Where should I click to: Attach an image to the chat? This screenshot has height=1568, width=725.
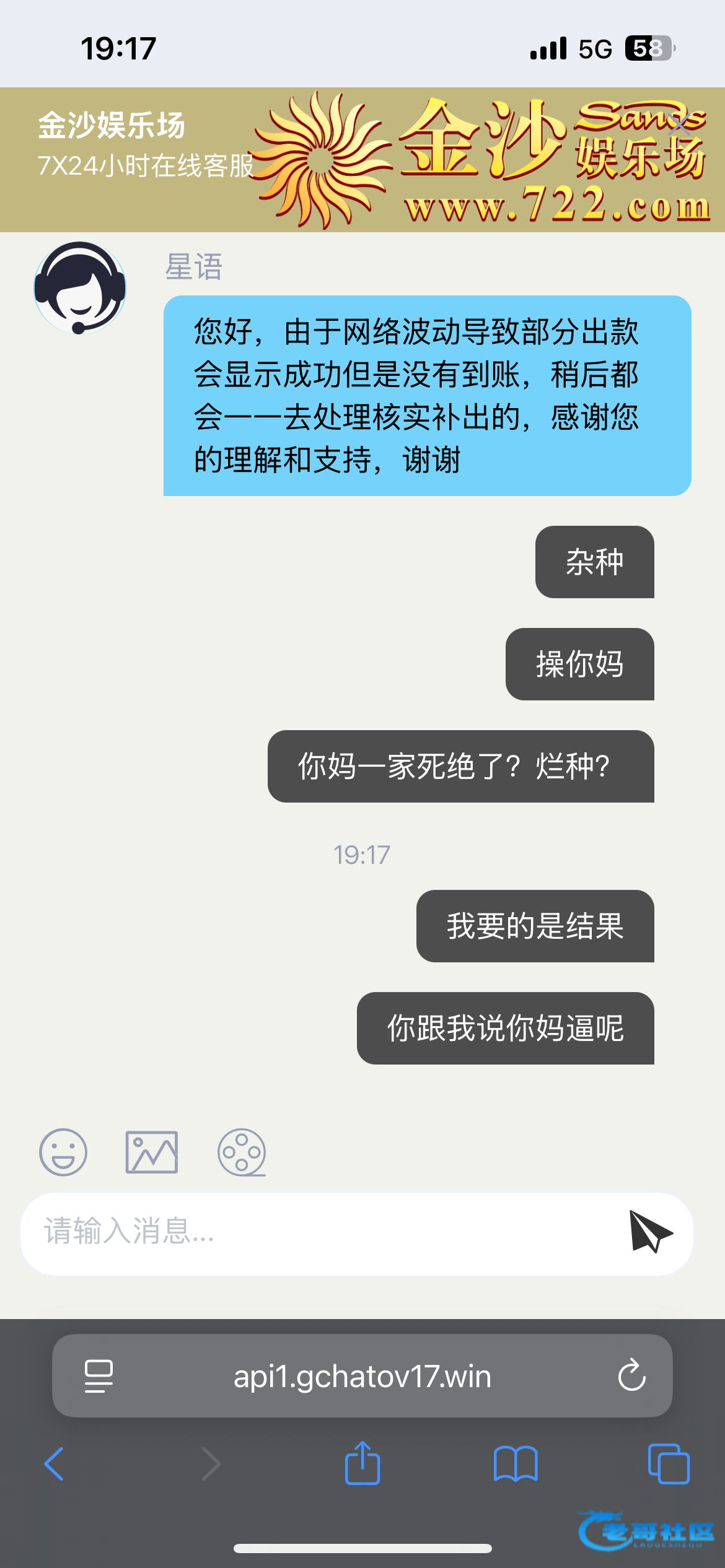(152, 1152)
